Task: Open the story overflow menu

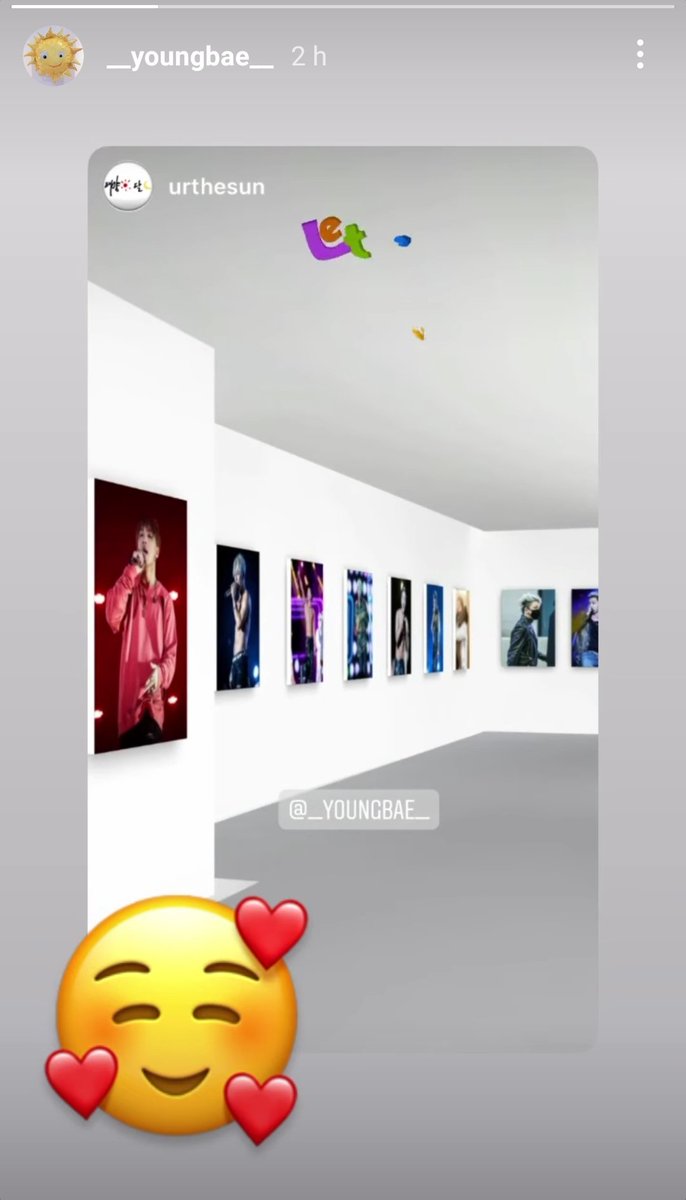Action: 640,55
